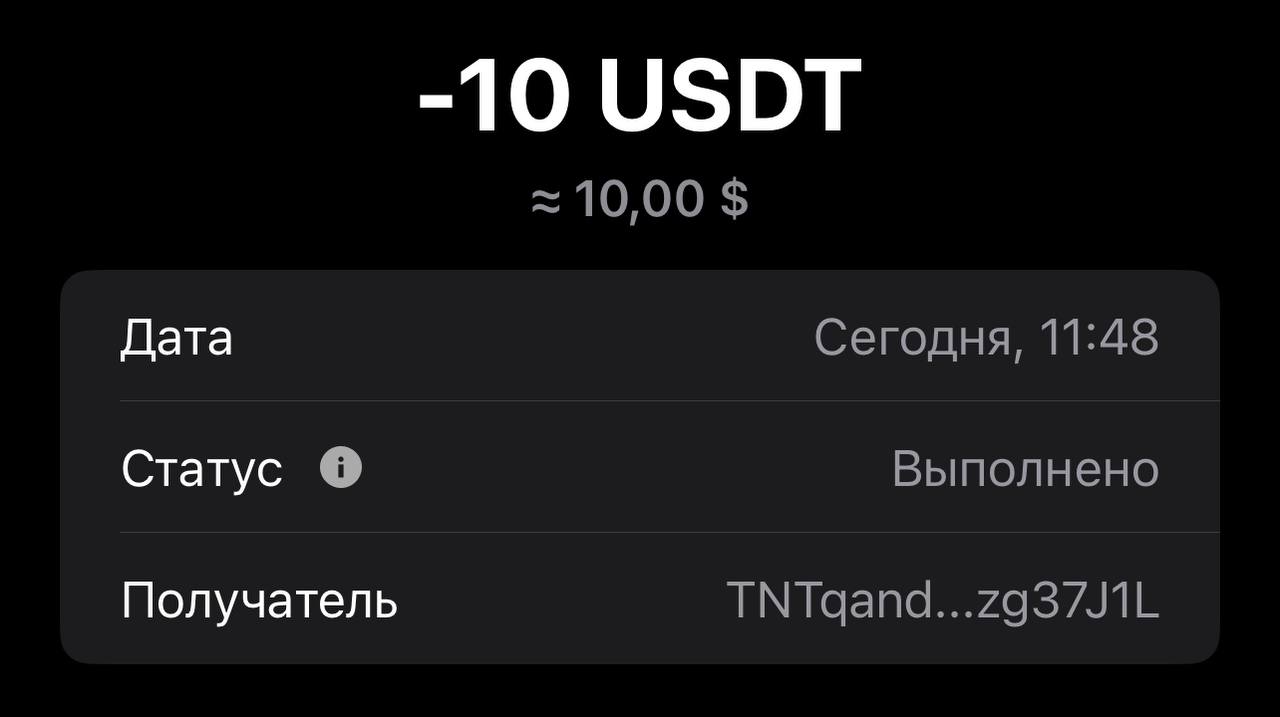Tap the recipient address TNTqand...zg37J1L
This screenshot has height=717, width=1280.
(942, 600)
